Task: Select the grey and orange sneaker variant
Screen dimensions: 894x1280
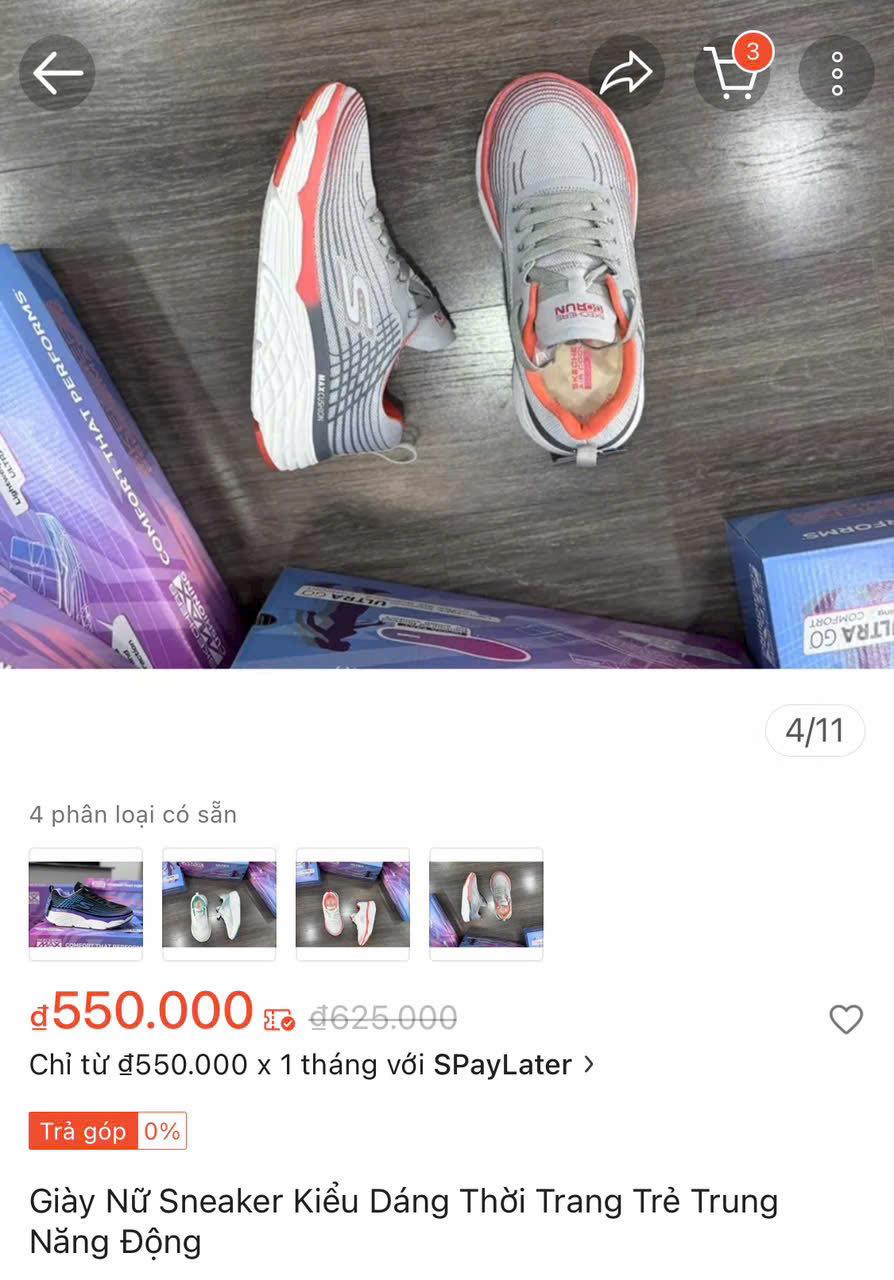Action: (486, 904)
